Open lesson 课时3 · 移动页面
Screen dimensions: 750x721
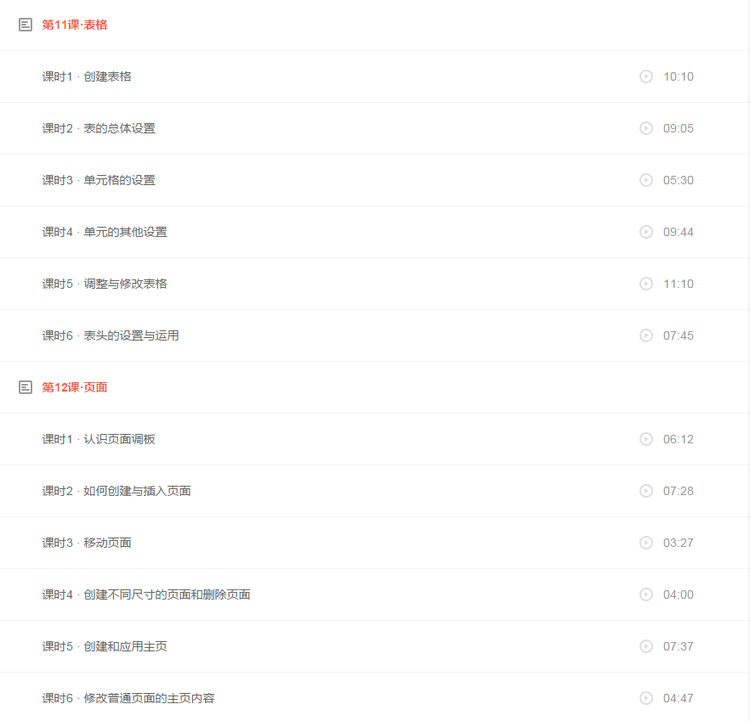tap(87, 543)
